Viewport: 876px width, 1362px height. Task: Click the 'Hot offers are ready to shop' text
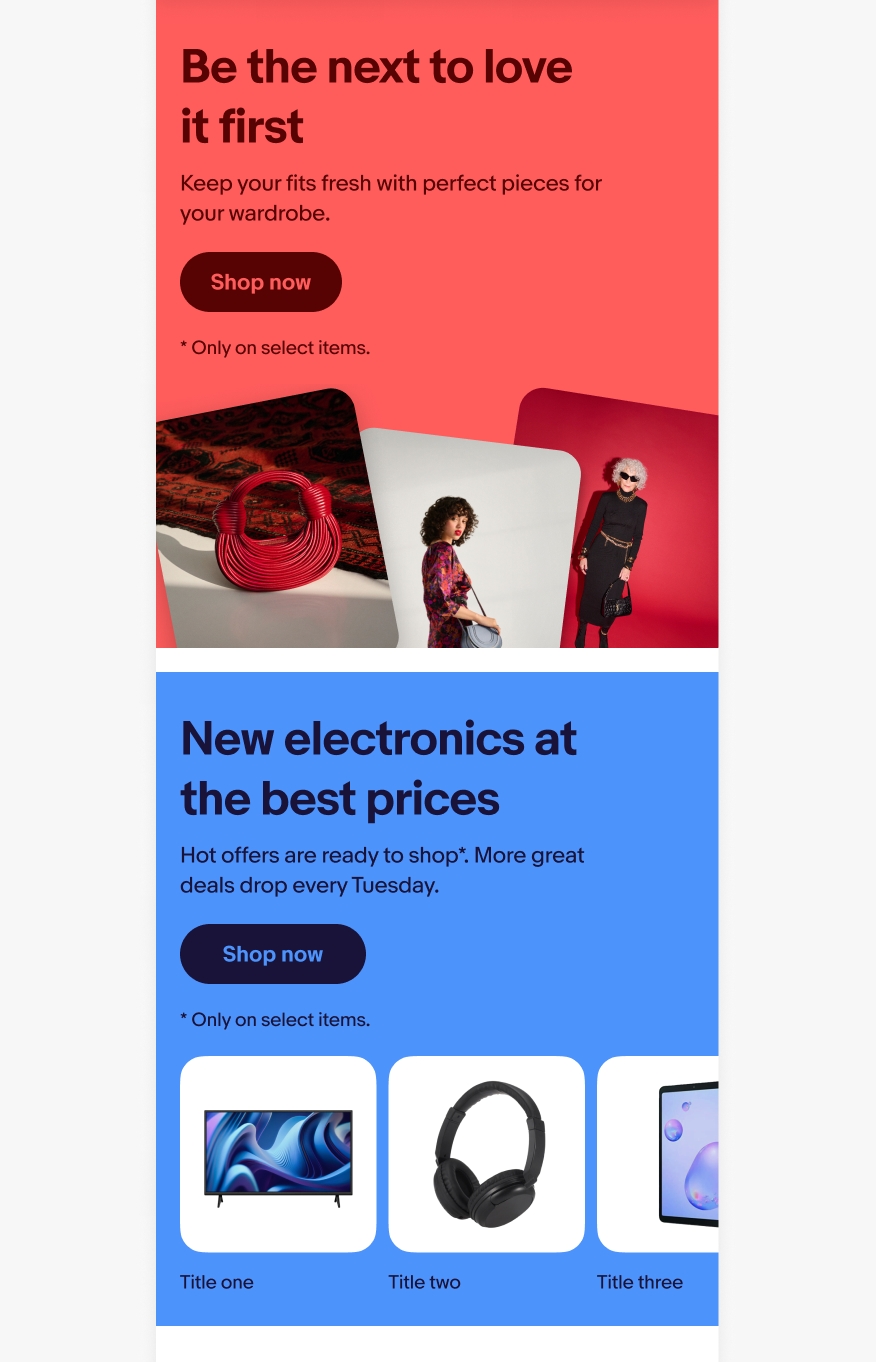point(382,870)
